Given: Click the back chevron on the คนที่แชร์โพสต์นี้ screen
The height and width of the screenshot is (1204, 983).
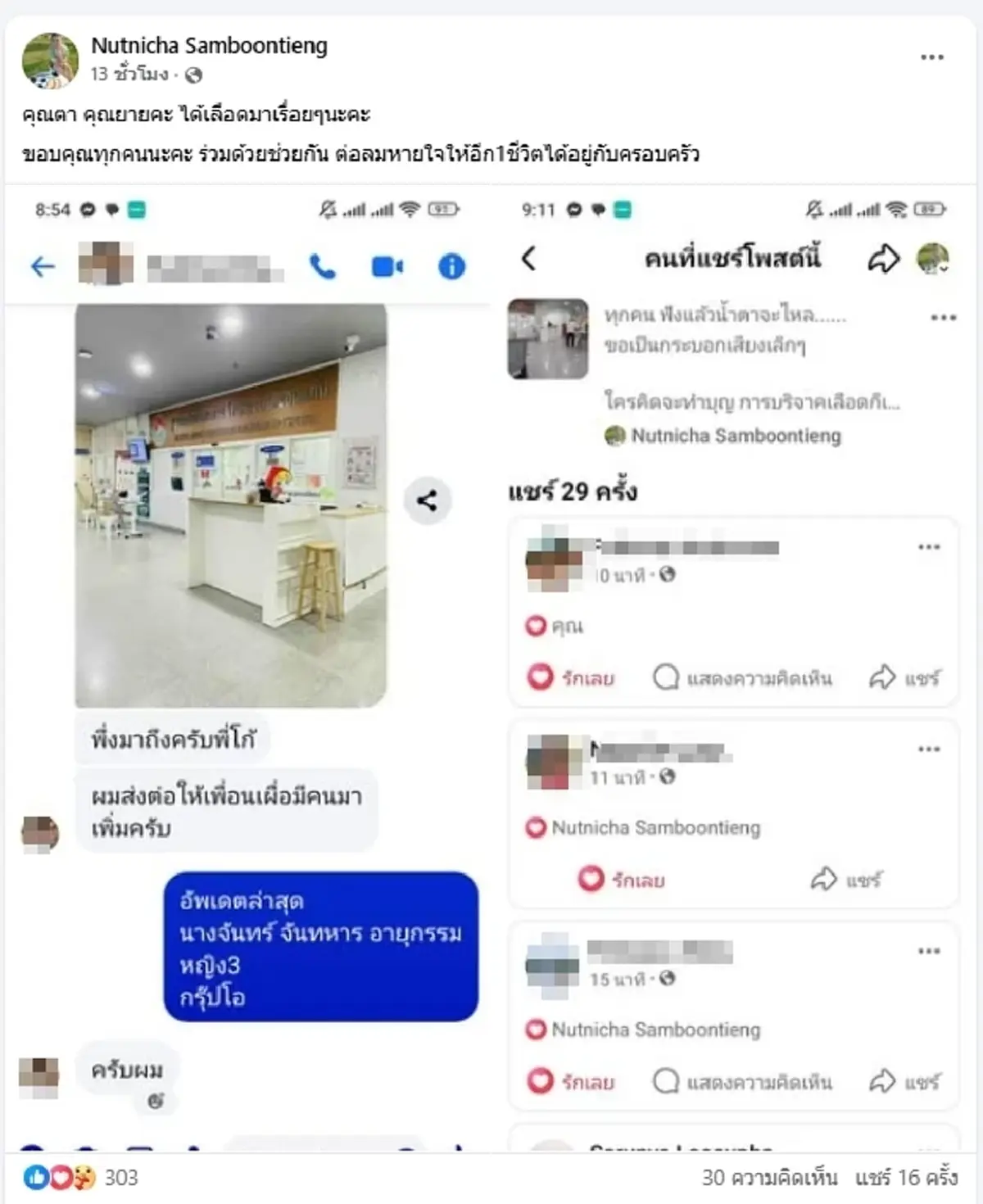Looking at the screenshot, I should click(x=528, y=258).
